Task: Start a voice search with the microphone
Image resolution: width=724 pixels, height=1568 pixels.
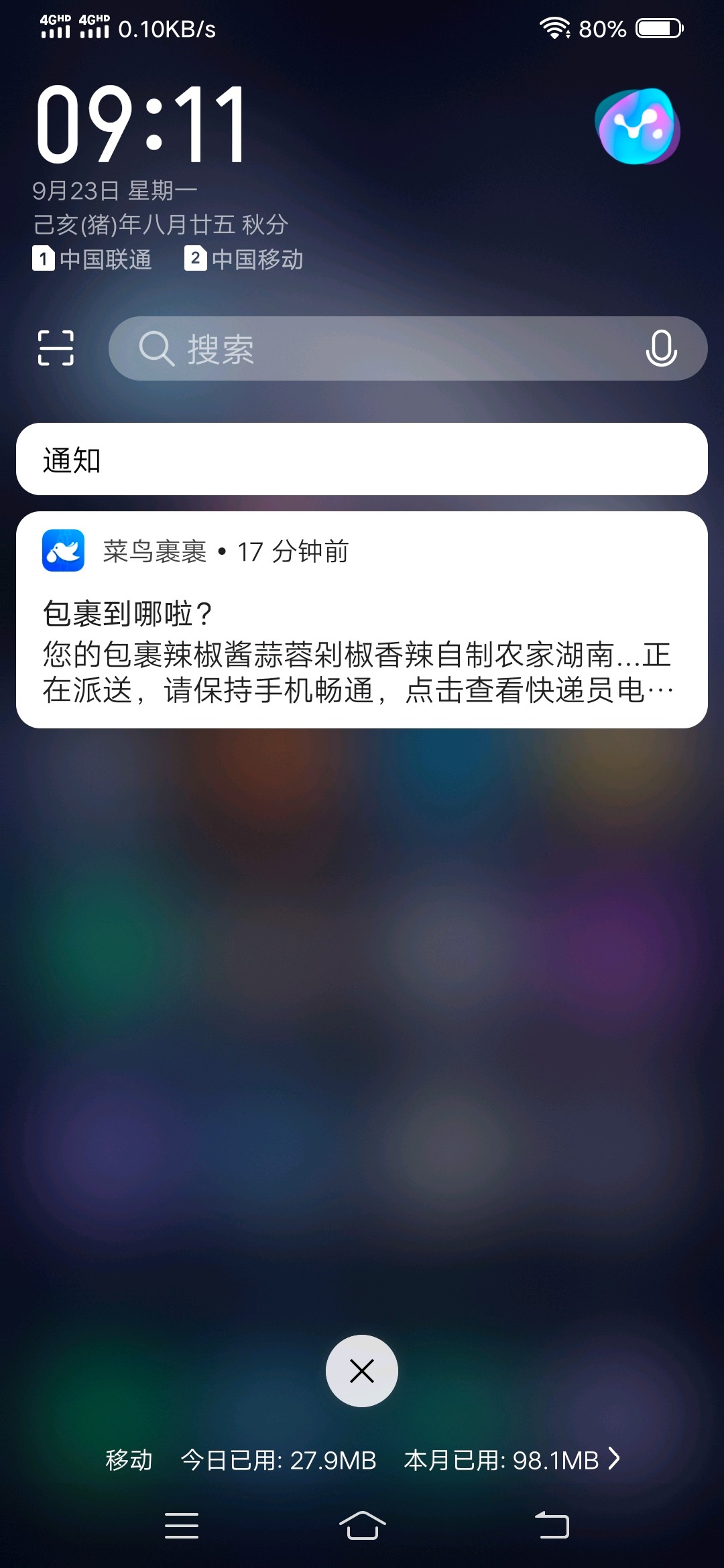Action: pyautogui.click(x=660, y=348)
